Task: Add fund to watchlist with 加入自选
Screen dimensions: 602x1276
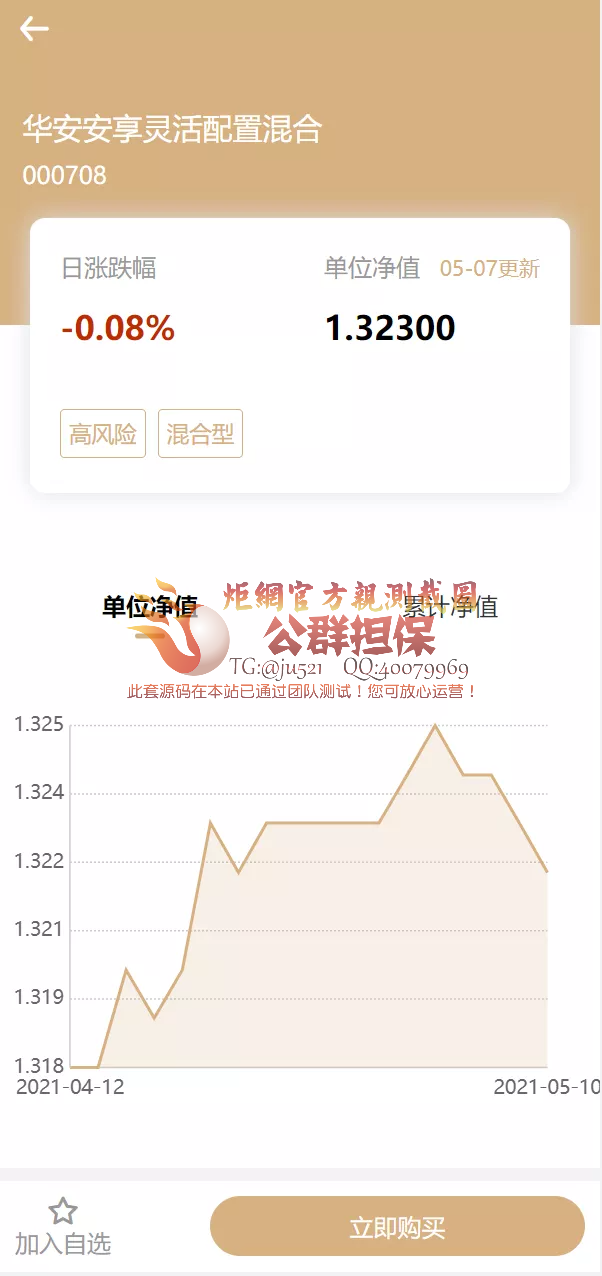Action: pyautogui.click(x=63, y=1226)
